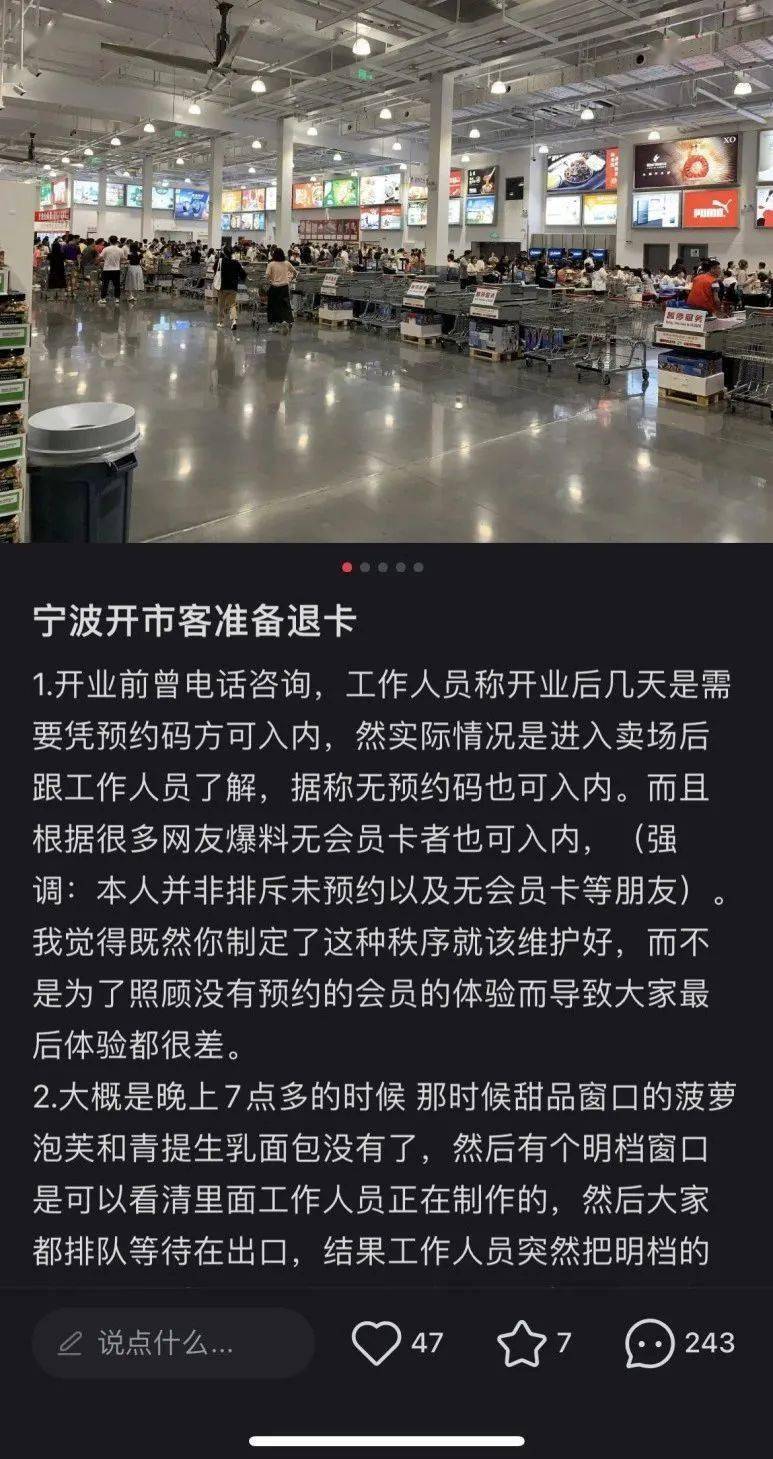Image resolution: width=773 pixels, height=1459 pixels.
Task: Open the supermarket photo at top
Action: tap(386, 270)
